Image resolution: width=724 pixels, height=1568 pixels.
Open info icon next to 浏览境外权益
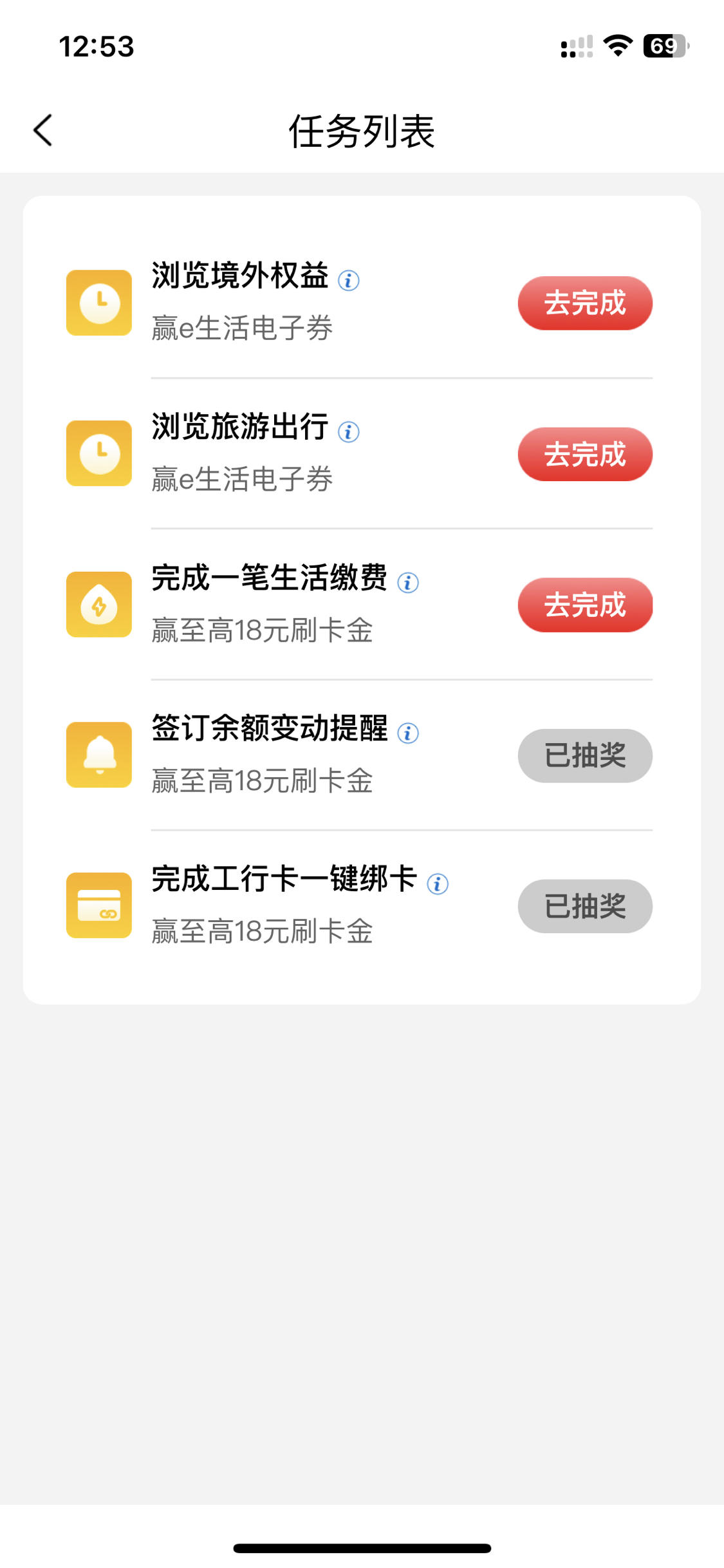pos(349,281)
